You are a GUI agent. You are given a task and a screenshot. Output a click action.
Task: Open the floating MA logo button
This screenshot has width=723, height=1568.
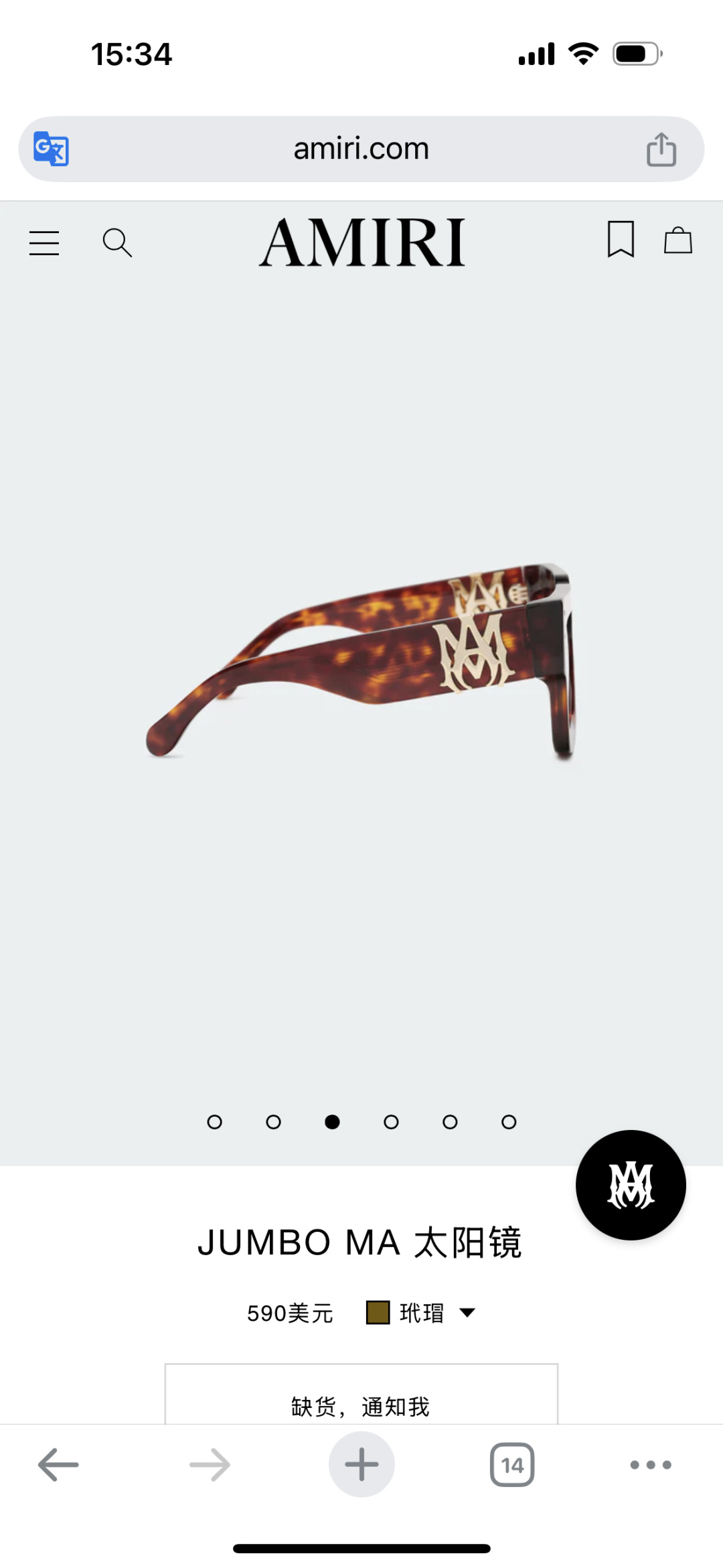pos(631,1185)
